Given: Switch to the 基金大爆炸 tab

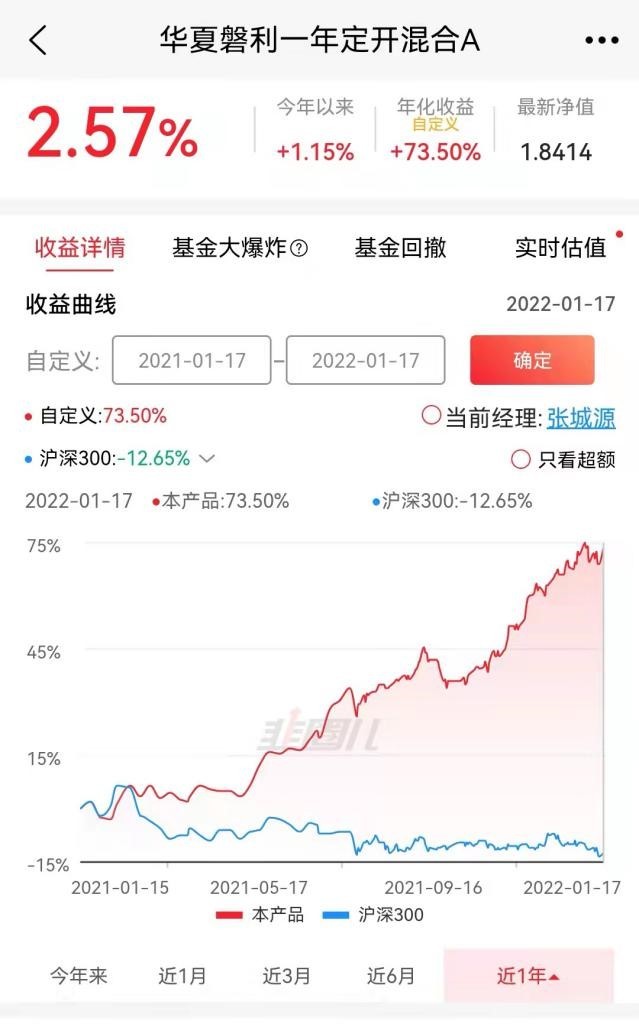Looking at the screenshot, I should click(x=239, y=248).
